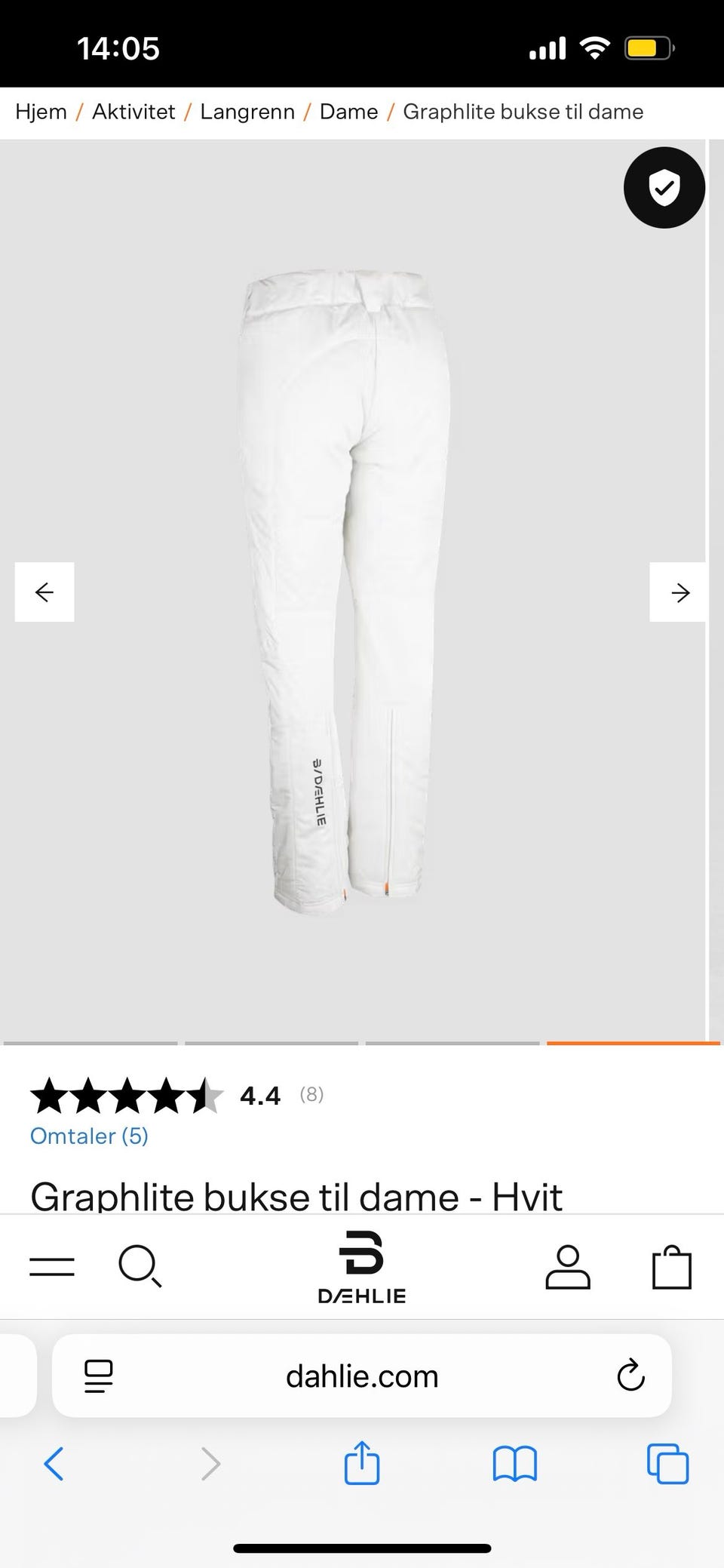Go to Hjem in the breadcrumb
The height and width of the screenshot is (1568, 724).
(x=41, y=112)
